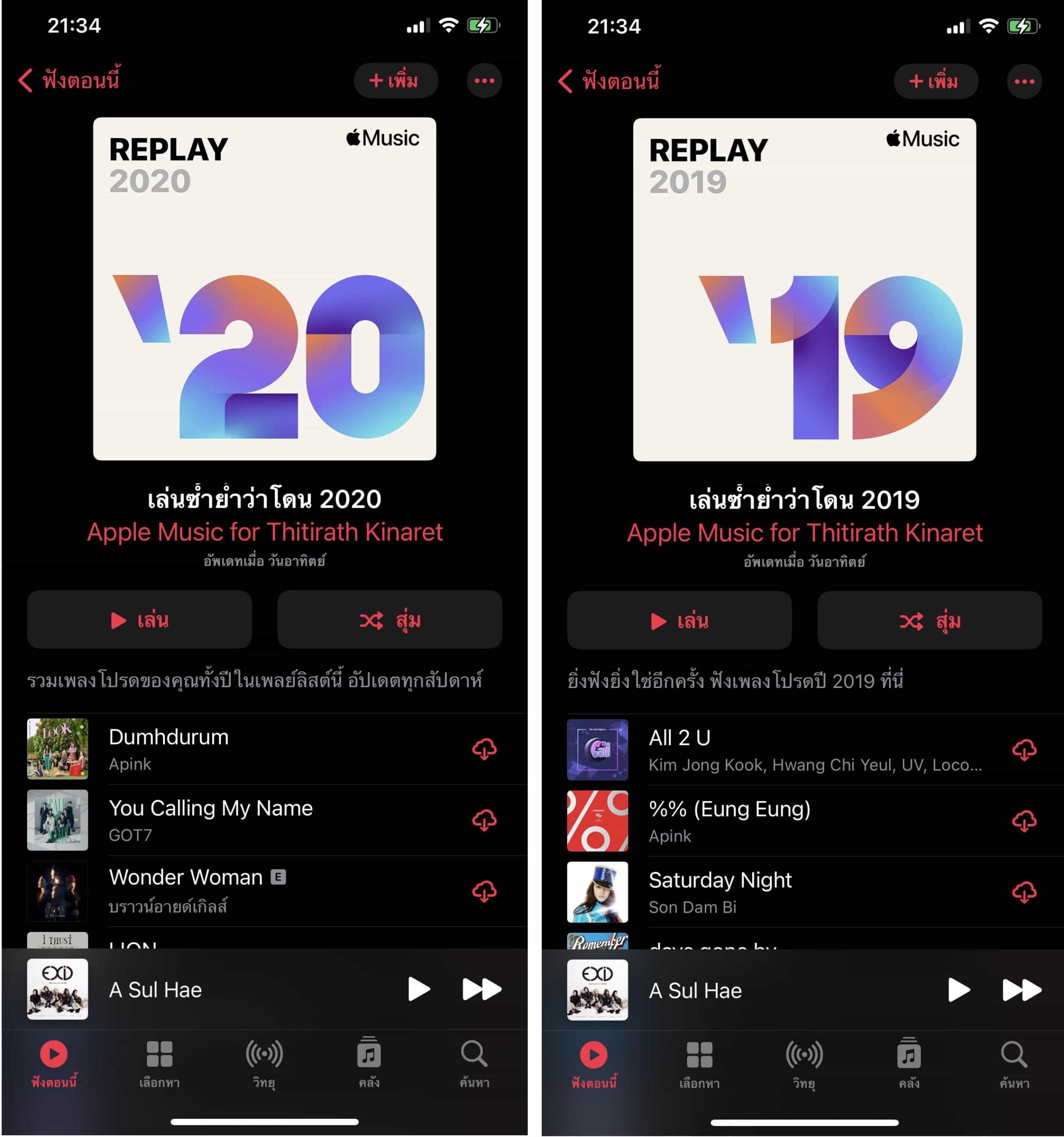Play the Replay 2019 playlist

click(x=679, y=620)
